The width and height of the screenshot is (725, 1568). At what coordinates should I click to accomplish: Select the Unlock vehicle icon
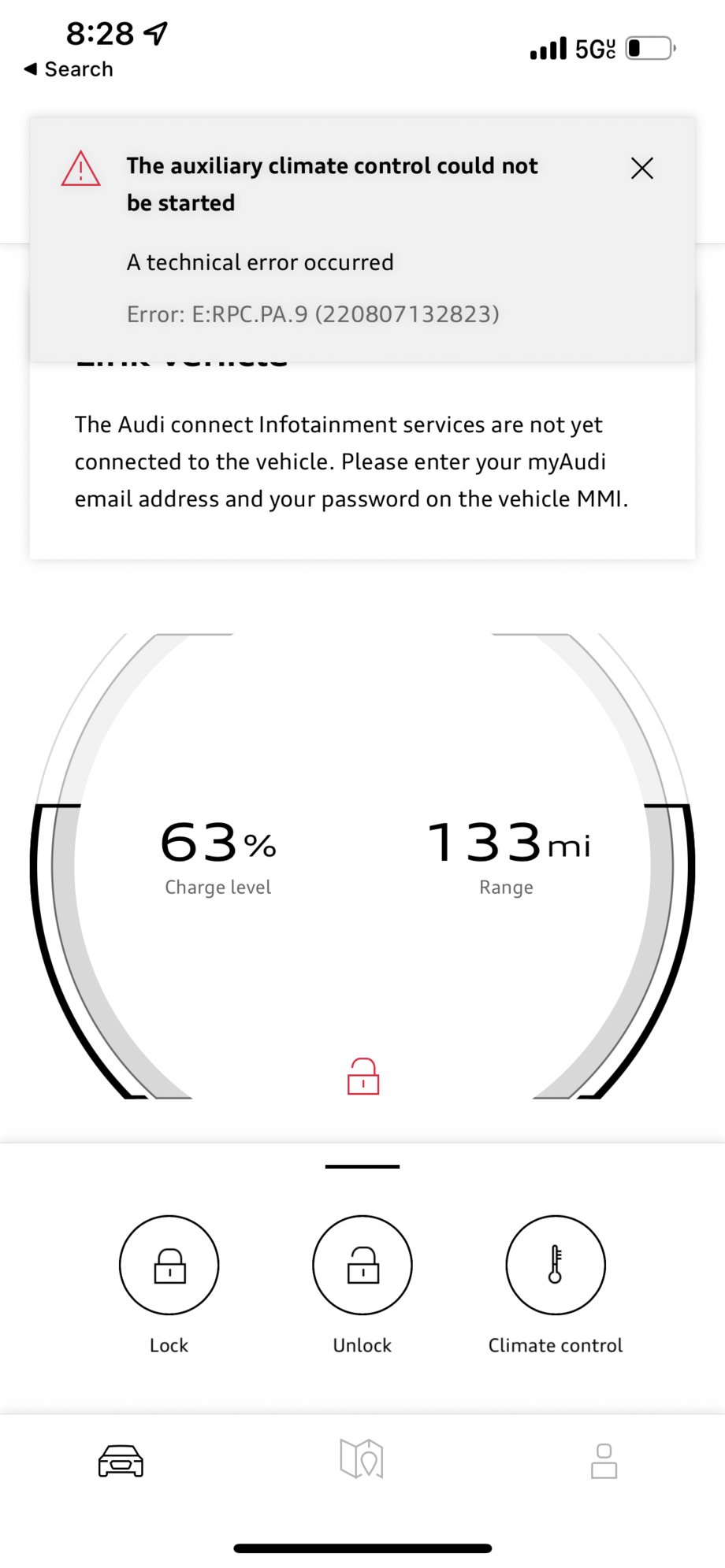[362, 1265]
